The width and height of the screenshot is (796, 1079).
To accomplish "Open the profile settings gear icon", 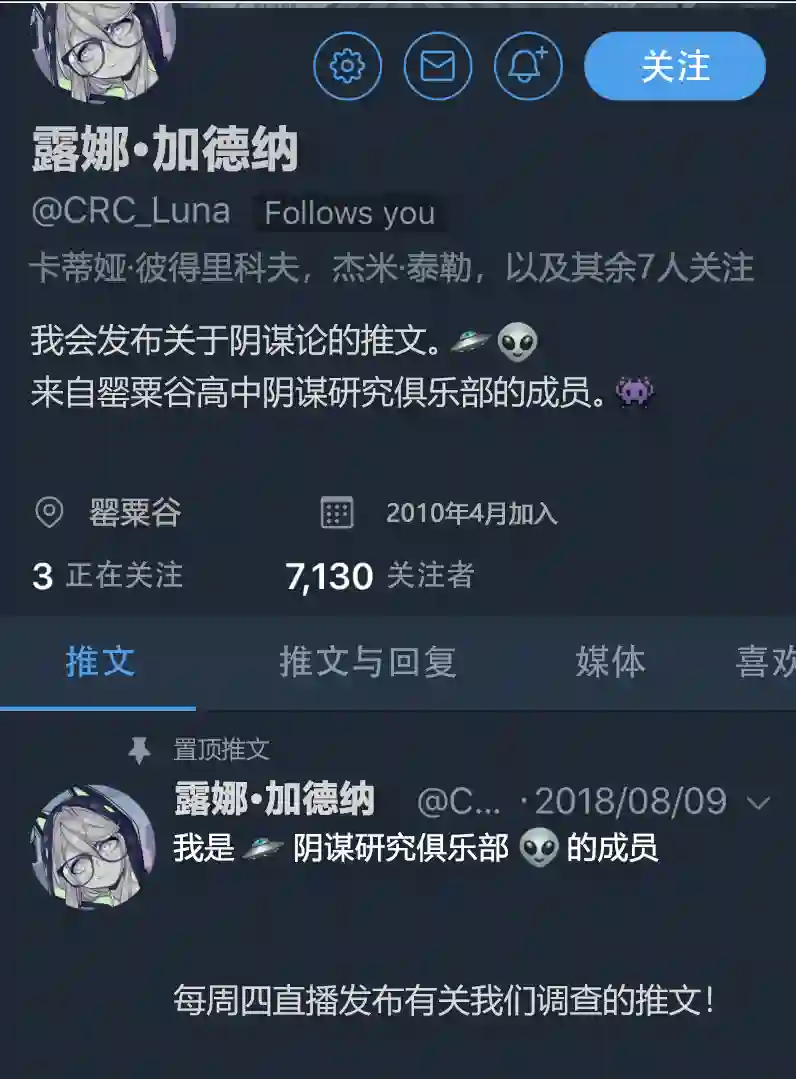I will 347,67.
